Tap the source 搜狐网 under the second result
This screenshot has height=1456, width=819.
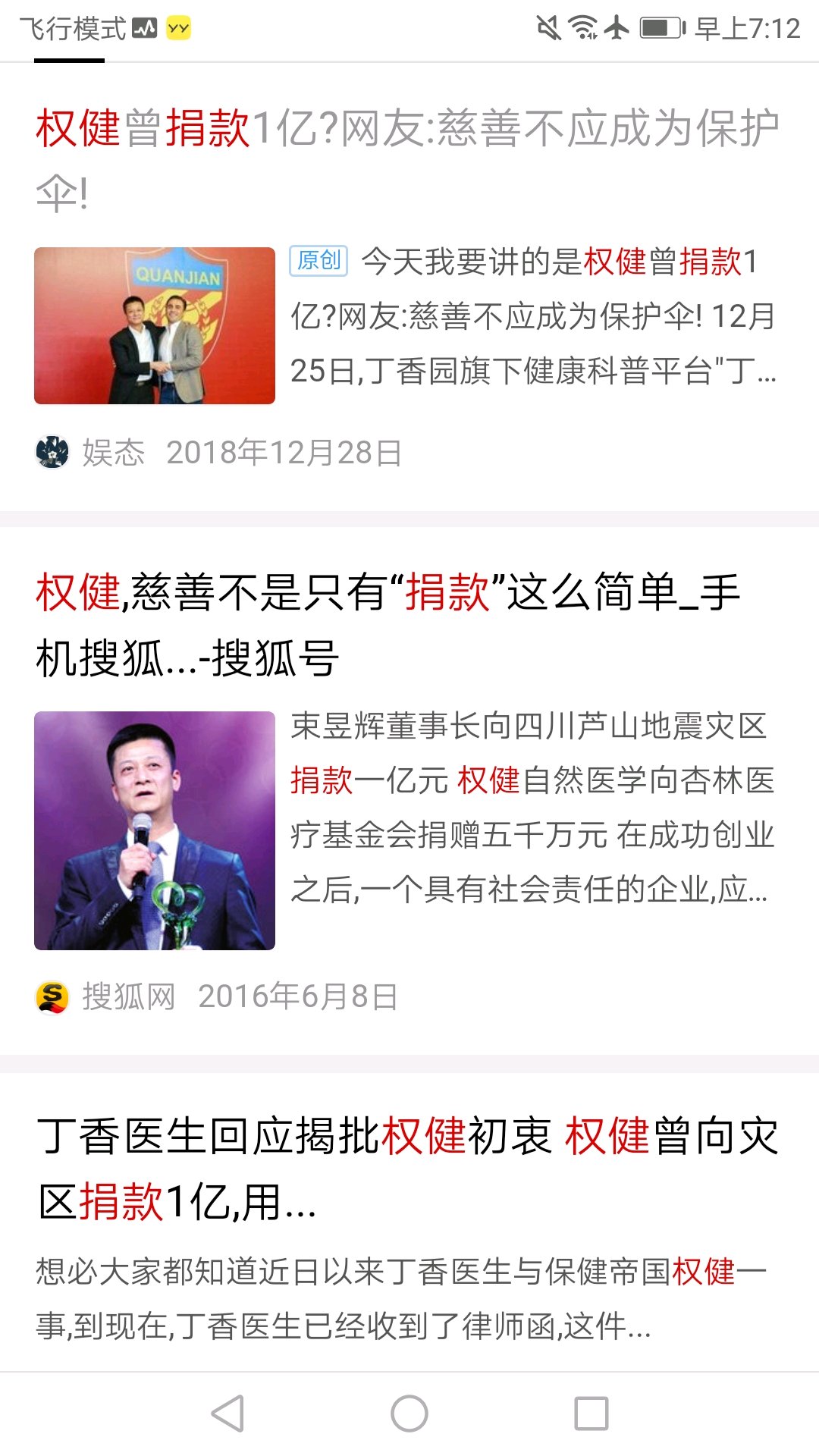point(127,996)
